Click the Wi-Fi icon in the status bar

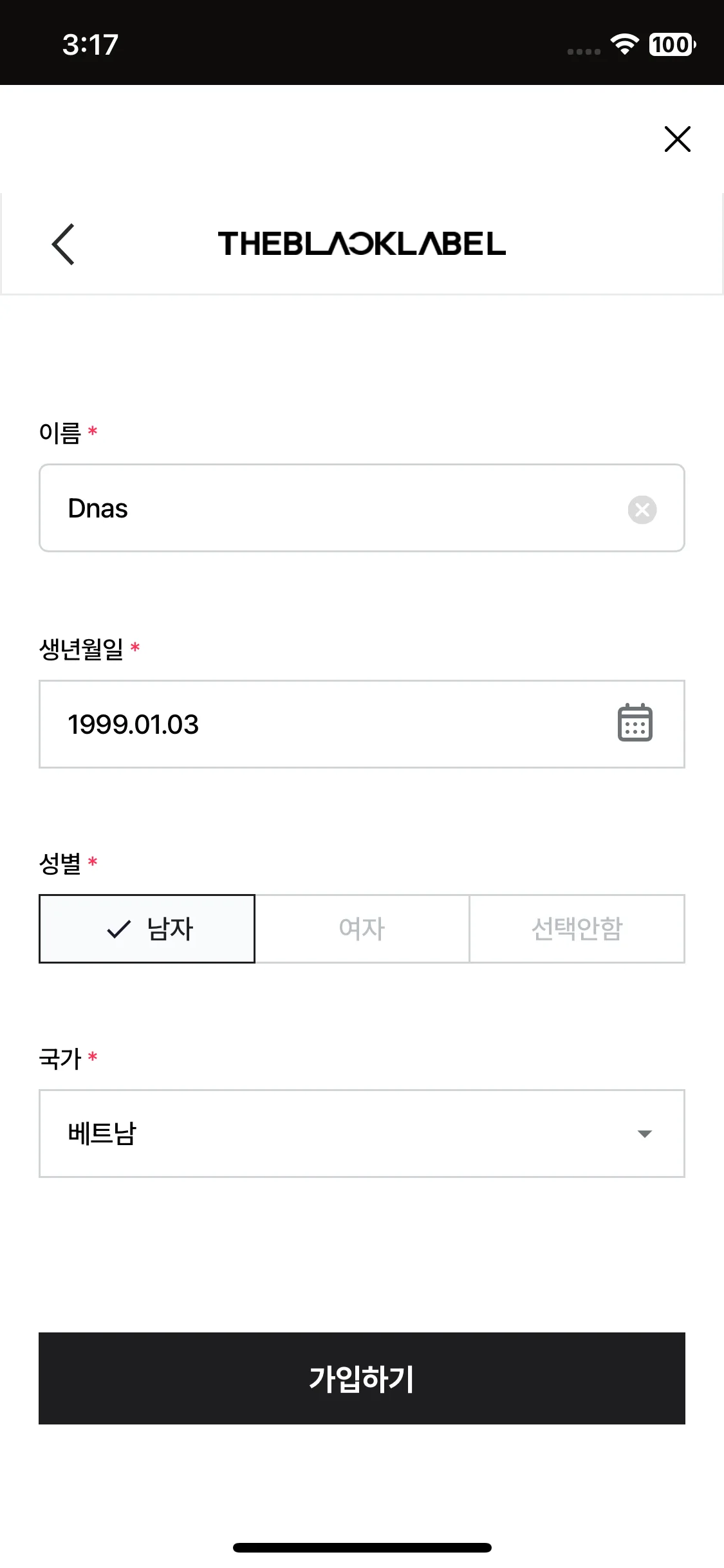tap(623, 43)
